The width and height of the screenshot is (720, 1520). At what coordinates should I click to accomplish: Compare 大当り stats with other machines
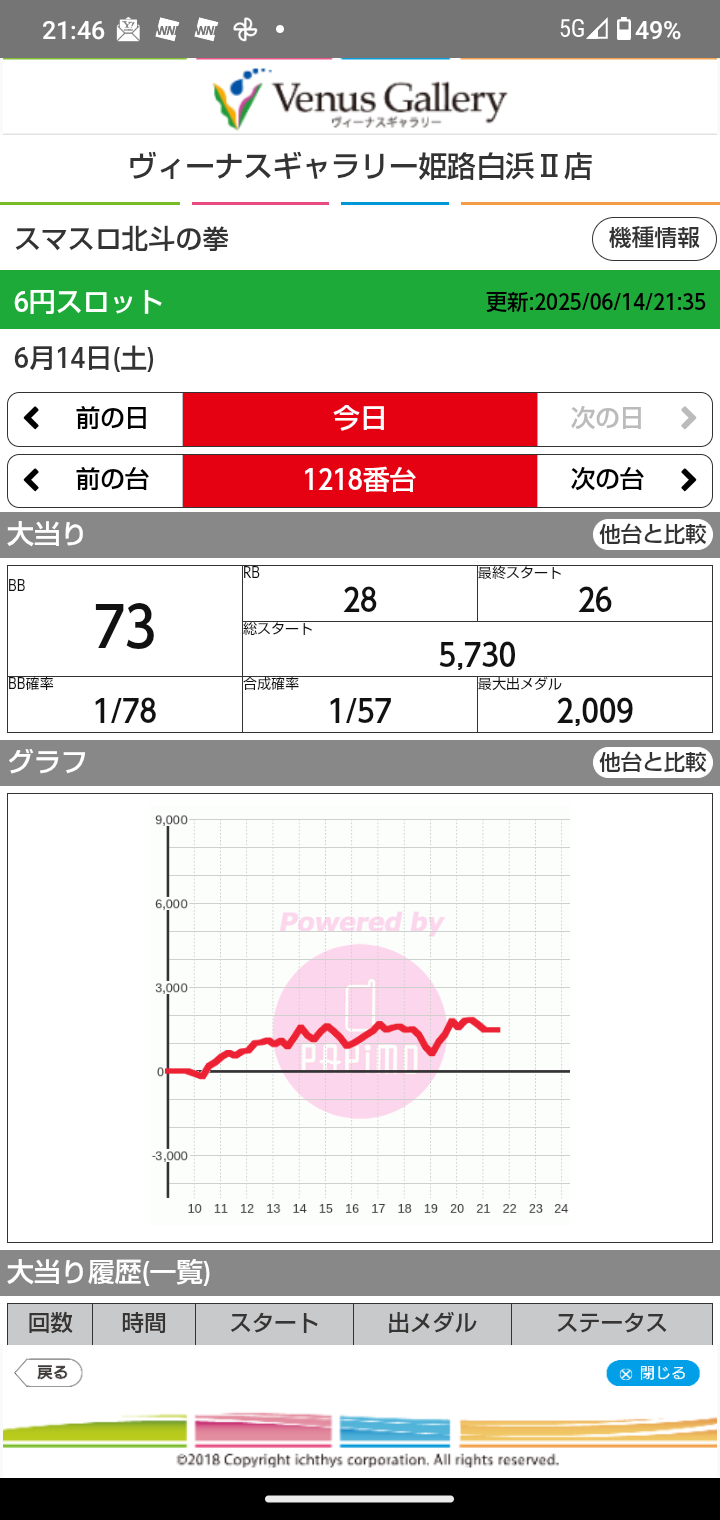tap(653, 534)
